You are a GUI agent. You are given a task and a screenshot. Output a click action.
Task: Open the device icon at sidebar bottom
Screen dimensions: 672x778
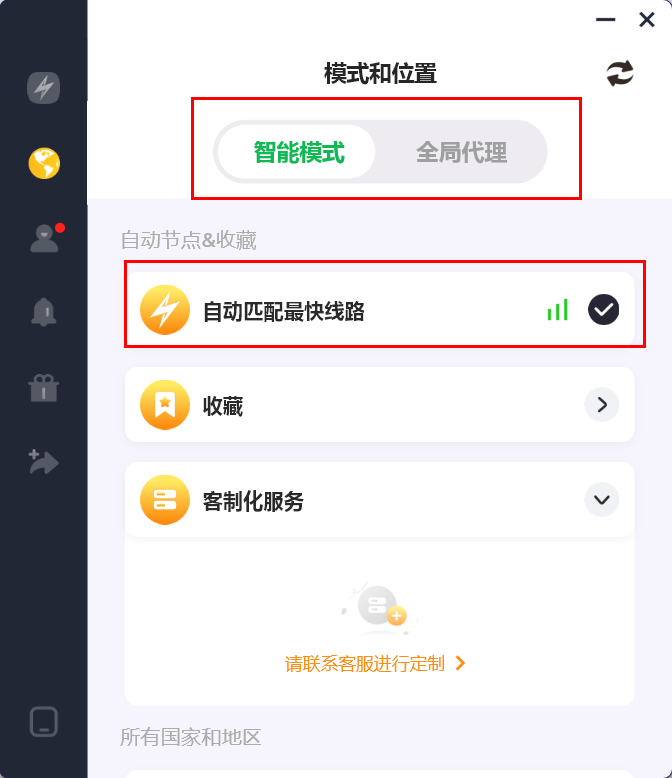(44, 722)
